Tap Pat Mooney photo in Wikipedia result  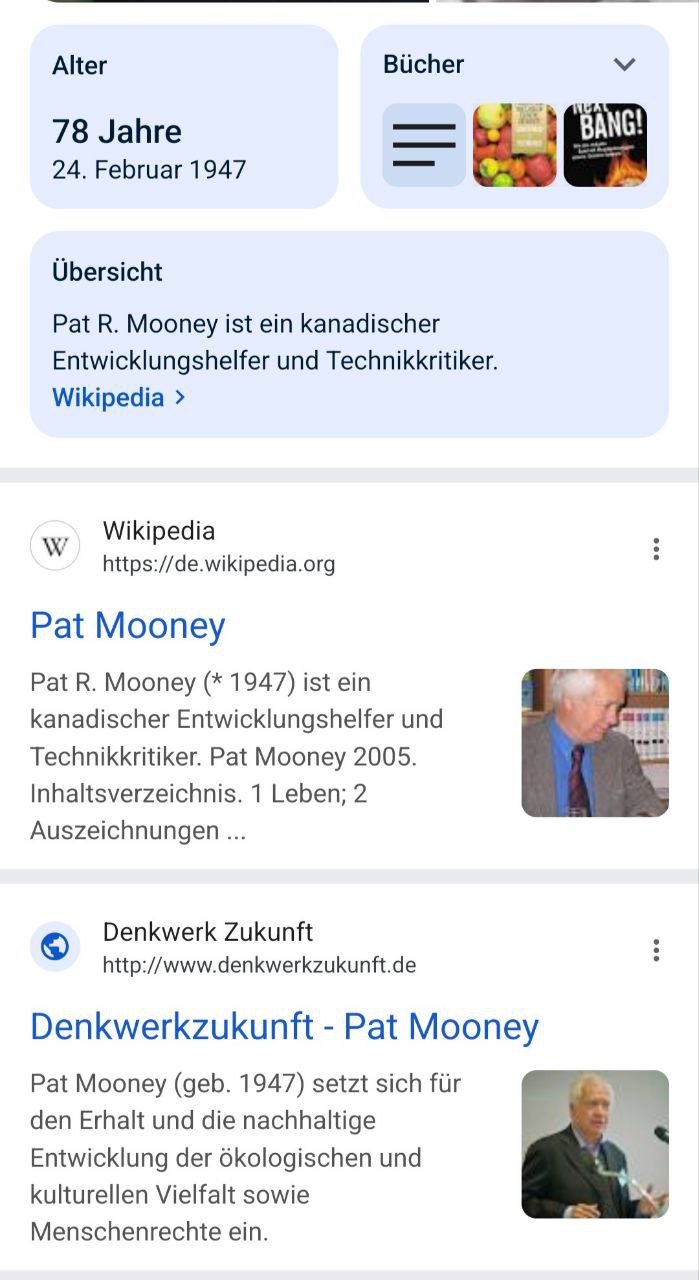(595, 743)
